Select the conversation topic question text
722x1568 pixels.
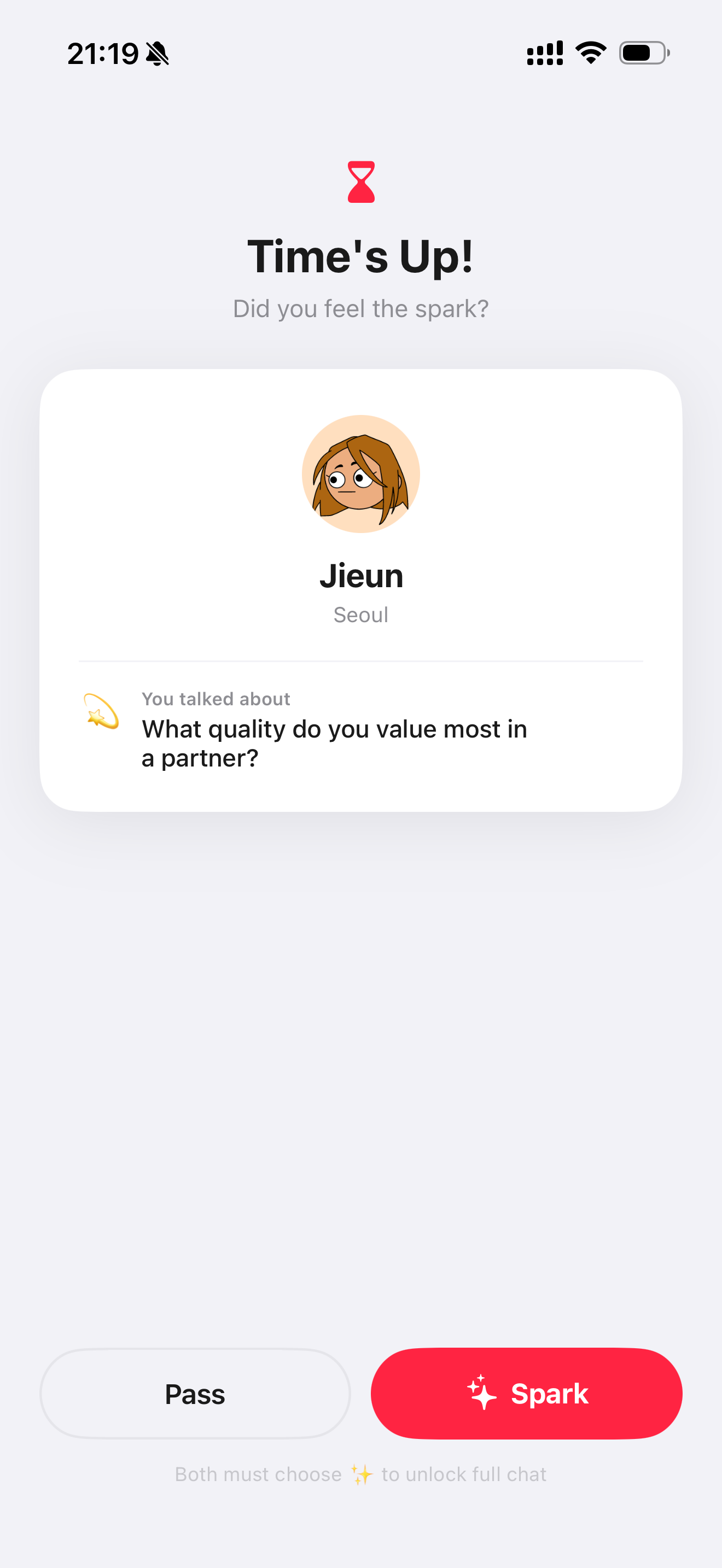coord(334,743)
